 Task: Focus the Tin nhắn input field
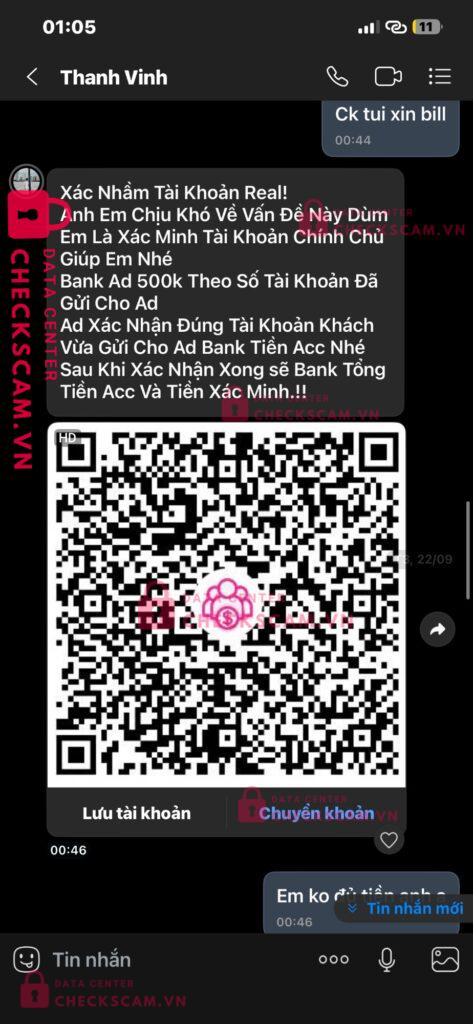pos(176,959)
